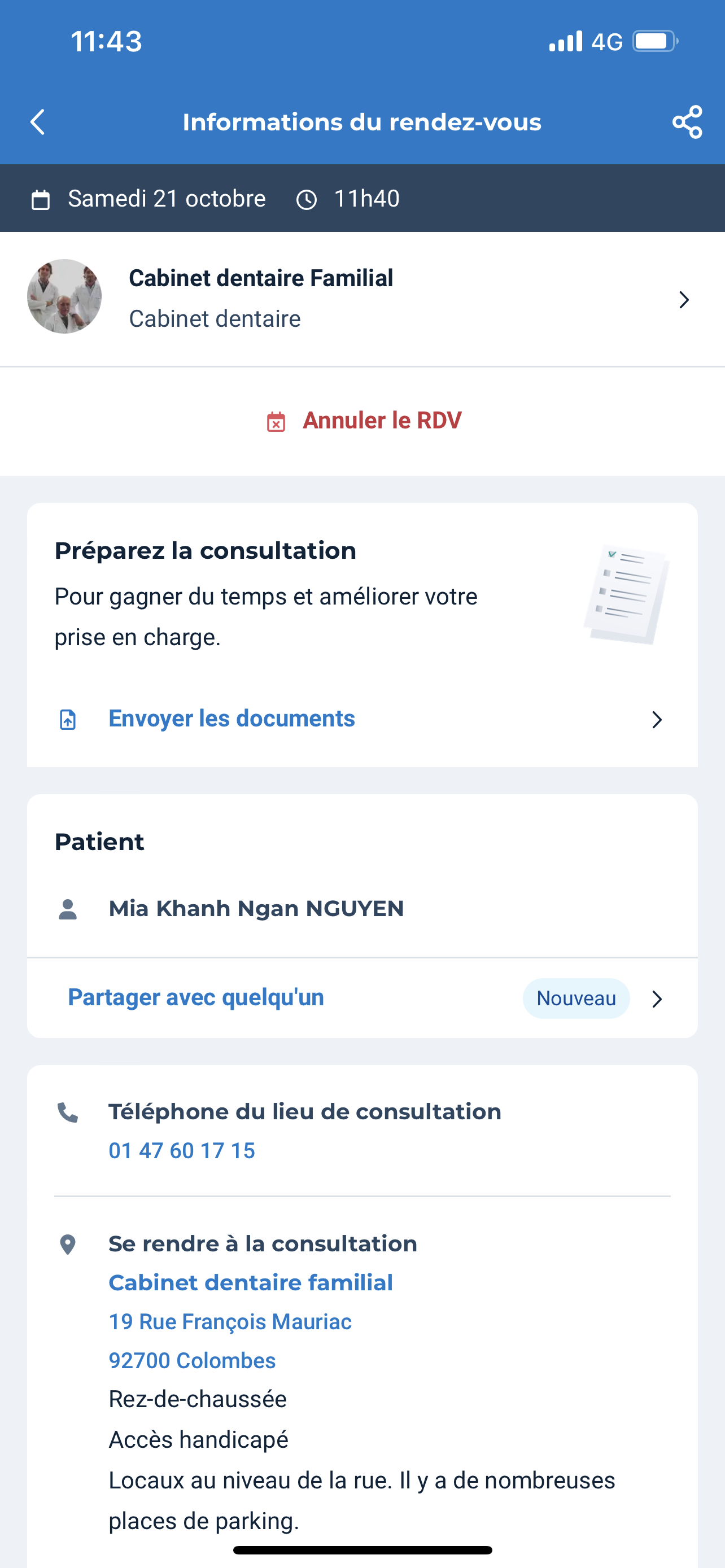Open the address 19 Rue François Mauriac
Viewport: 725px width, 1568px height.
point(230,1321)
